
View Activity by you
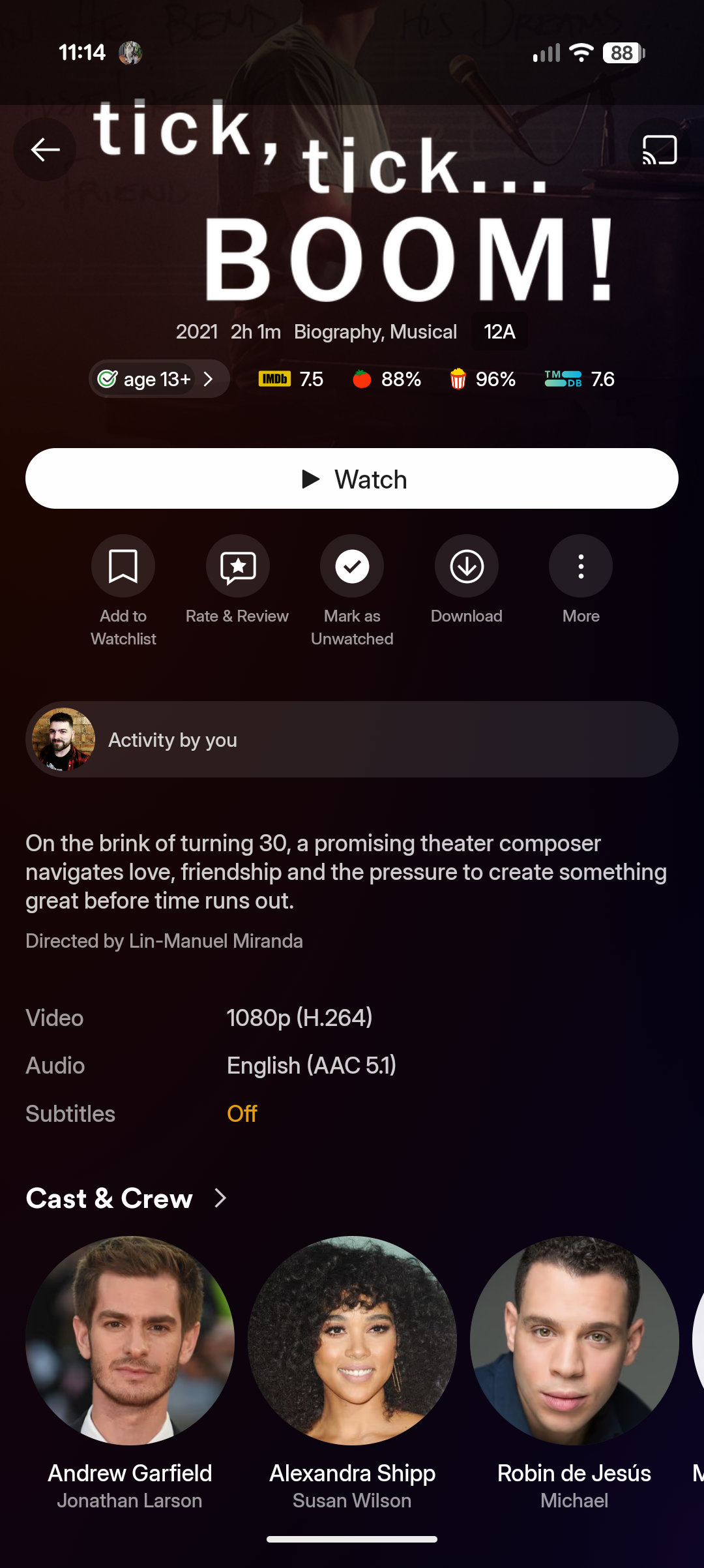[x=352, y=740]
